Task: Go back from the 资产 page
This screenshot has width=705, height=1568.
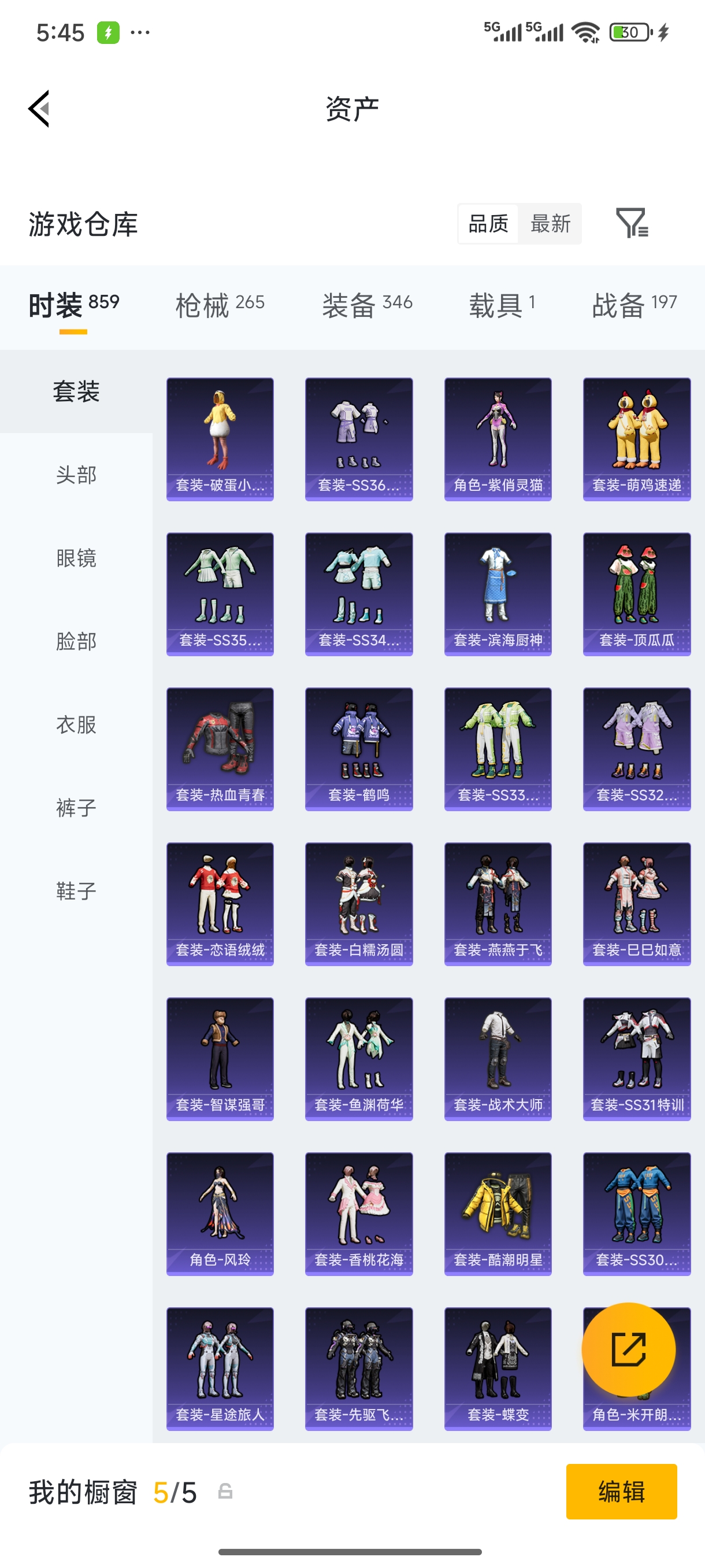Action: pos(39,109)
